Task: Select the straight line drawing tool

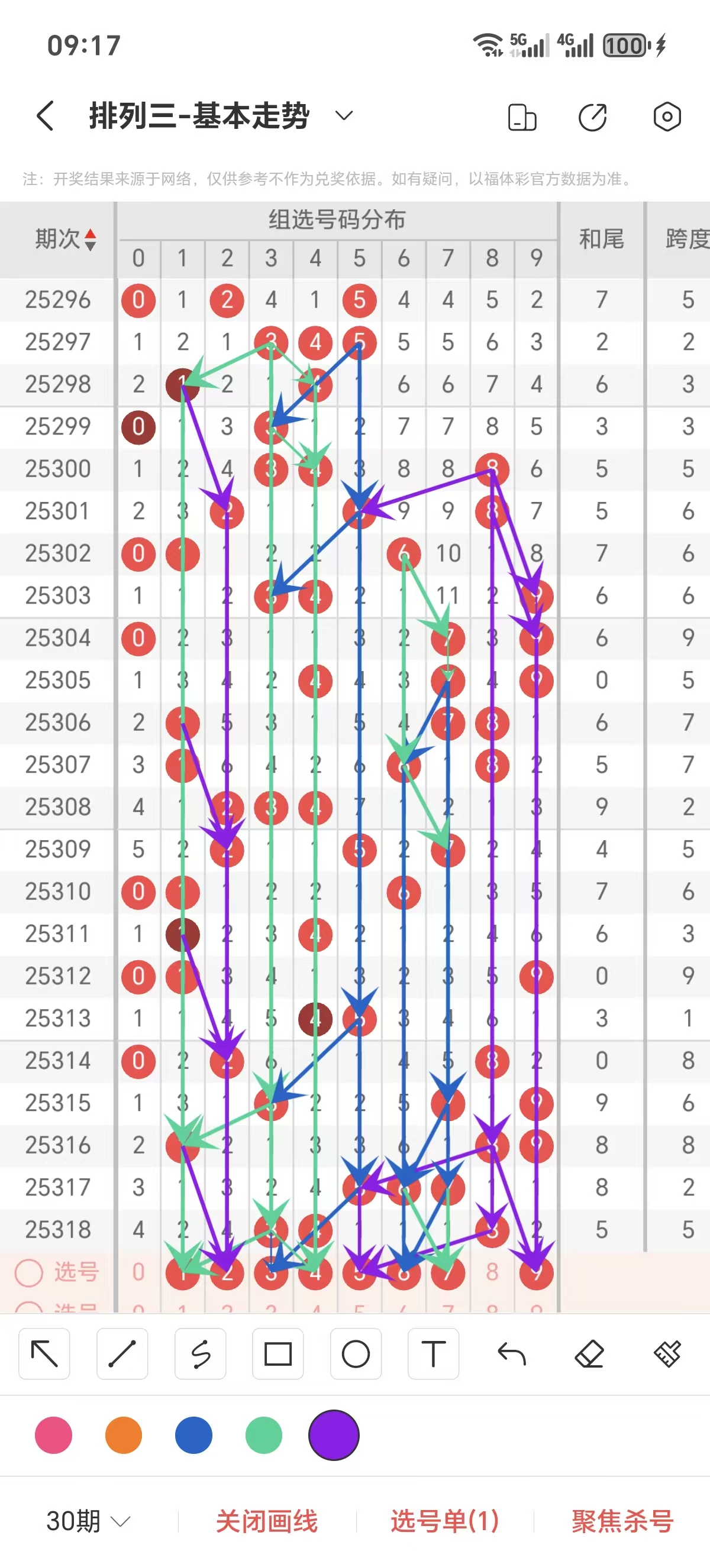Action: 122,1354
